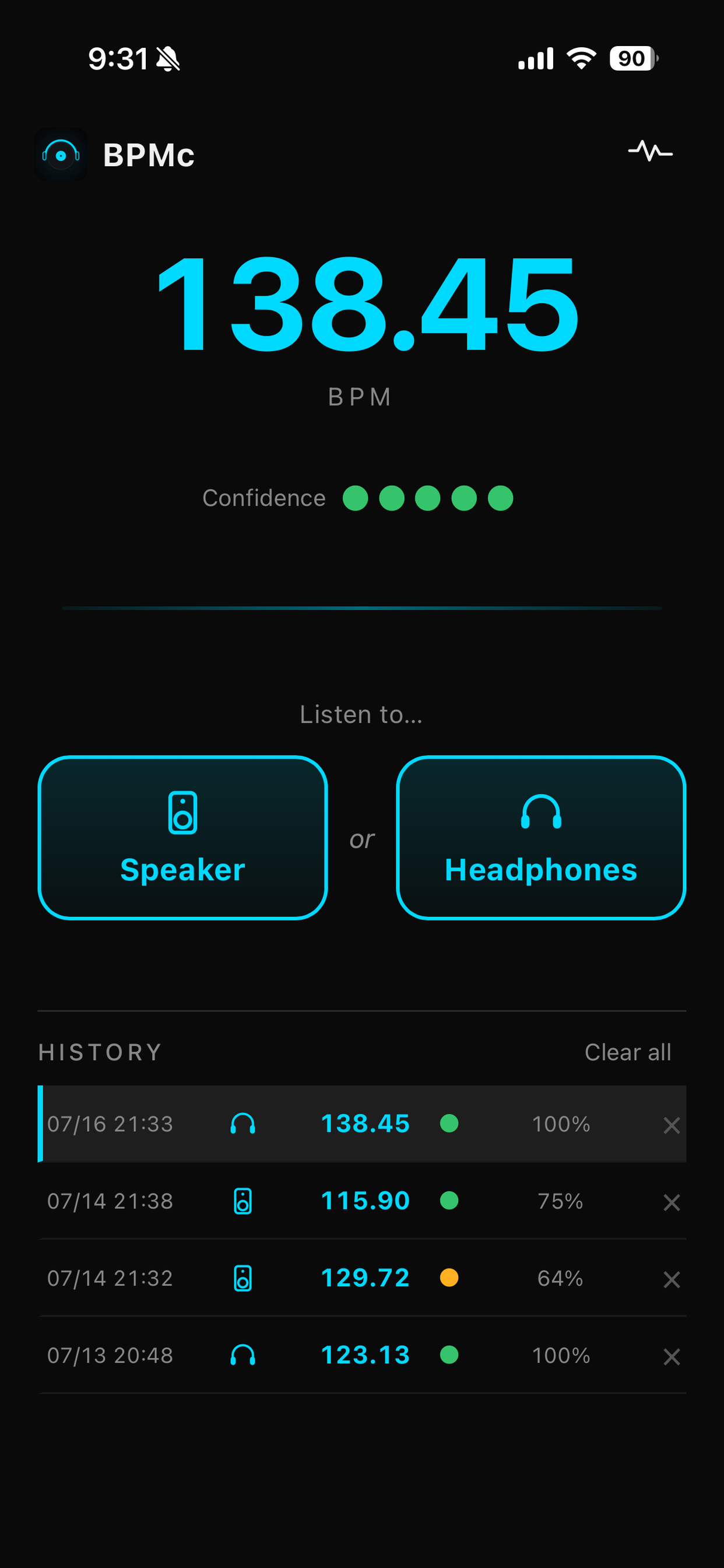Listen via the Headphones button
This screenshot has height=1568, width=724.
541,838
